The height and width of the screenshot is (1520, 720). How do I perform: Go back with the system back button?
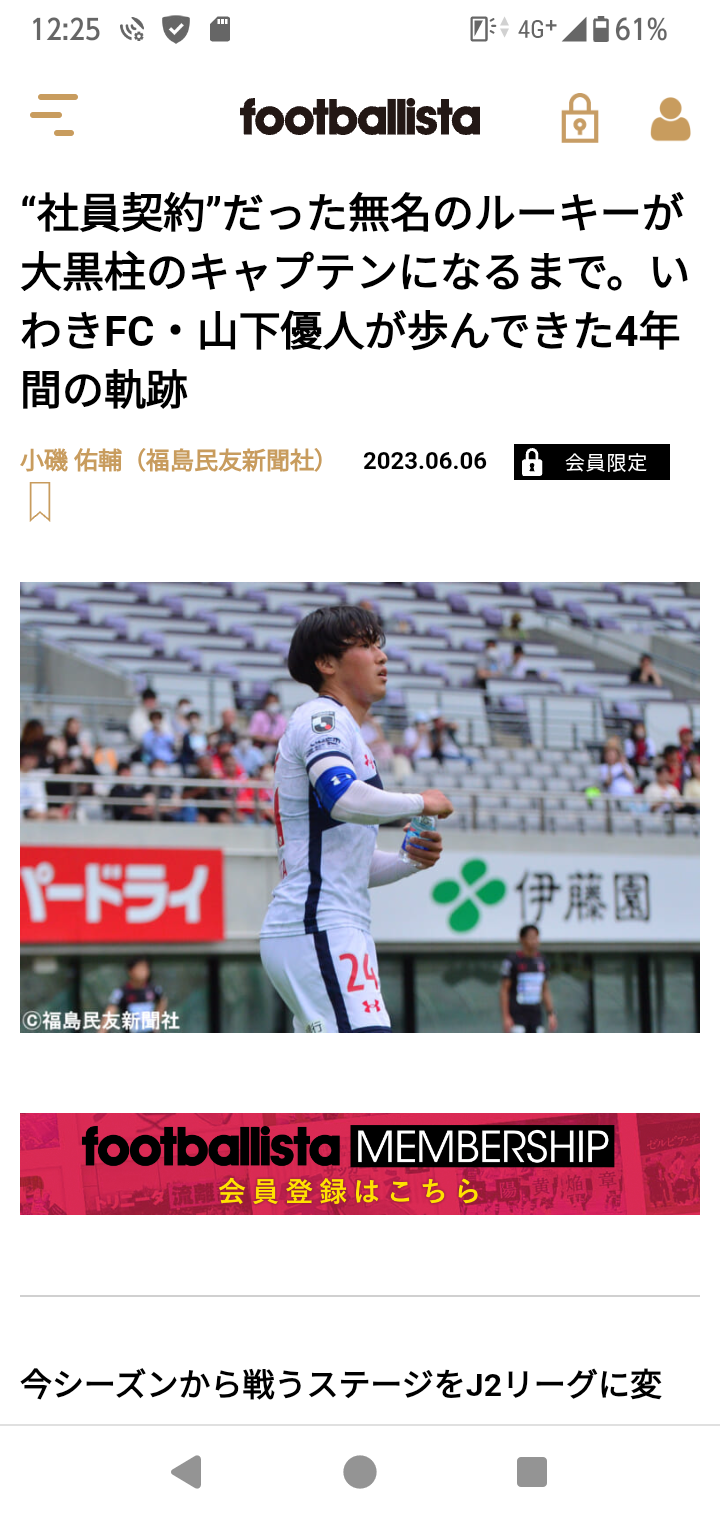pyautogui.click(x=187, y=1472)
